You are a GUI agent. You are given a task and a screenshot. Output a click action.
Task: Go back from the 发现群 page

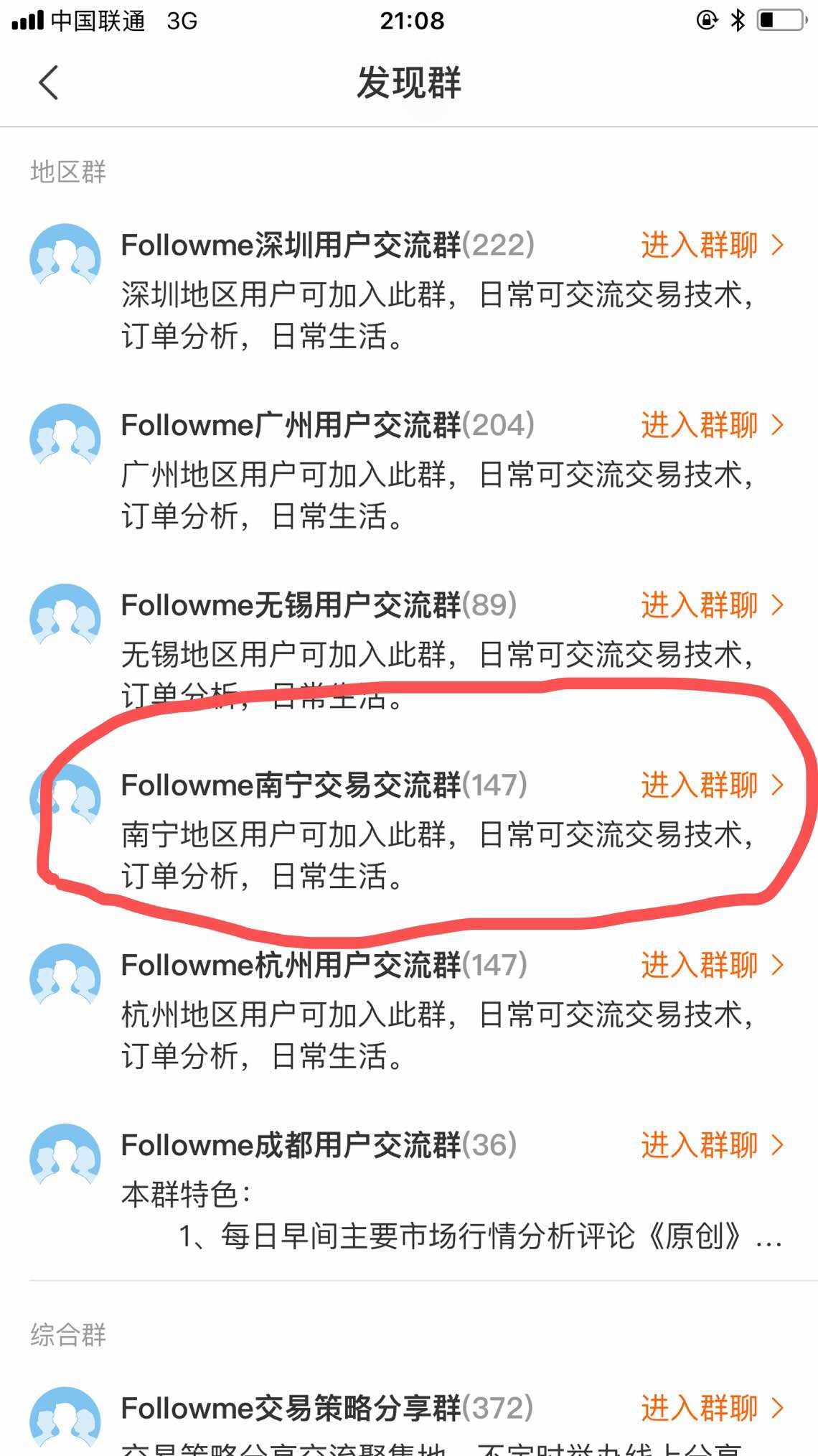point(48,83)
